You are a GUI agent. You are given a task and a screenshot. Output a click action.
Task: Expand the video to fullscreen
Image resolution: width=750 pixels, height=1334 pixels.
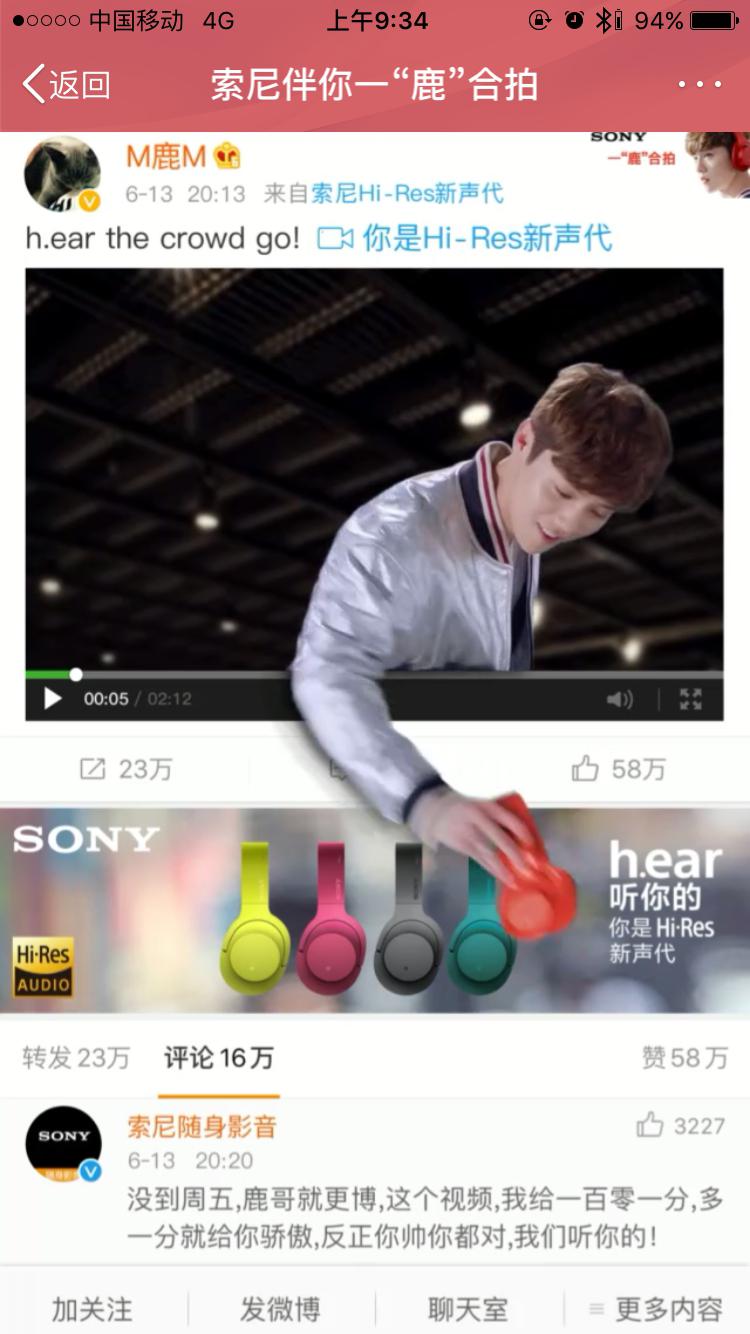[691, 699]
